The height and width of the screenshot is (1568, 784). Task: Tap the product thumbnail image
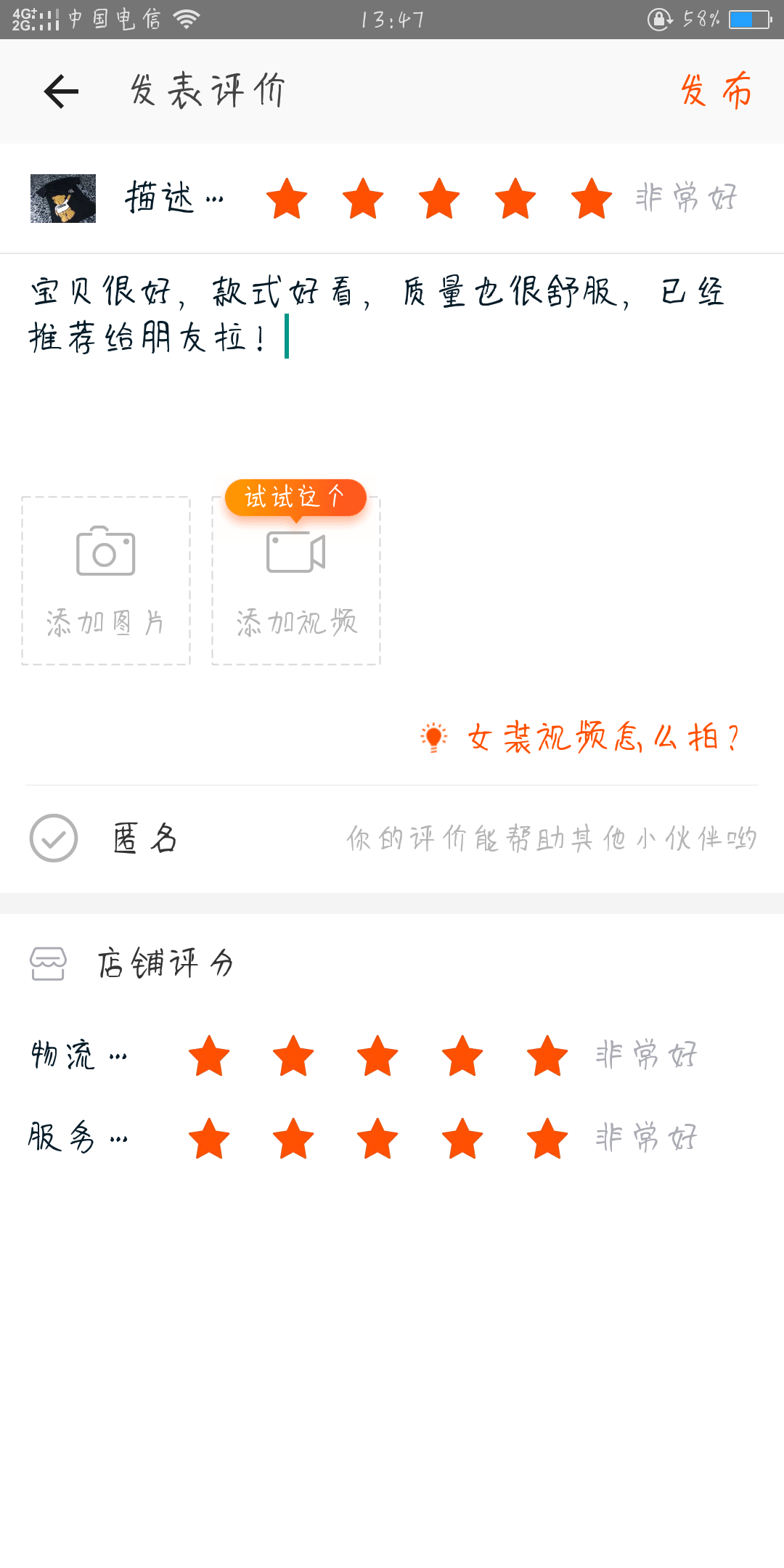[63, 198]
